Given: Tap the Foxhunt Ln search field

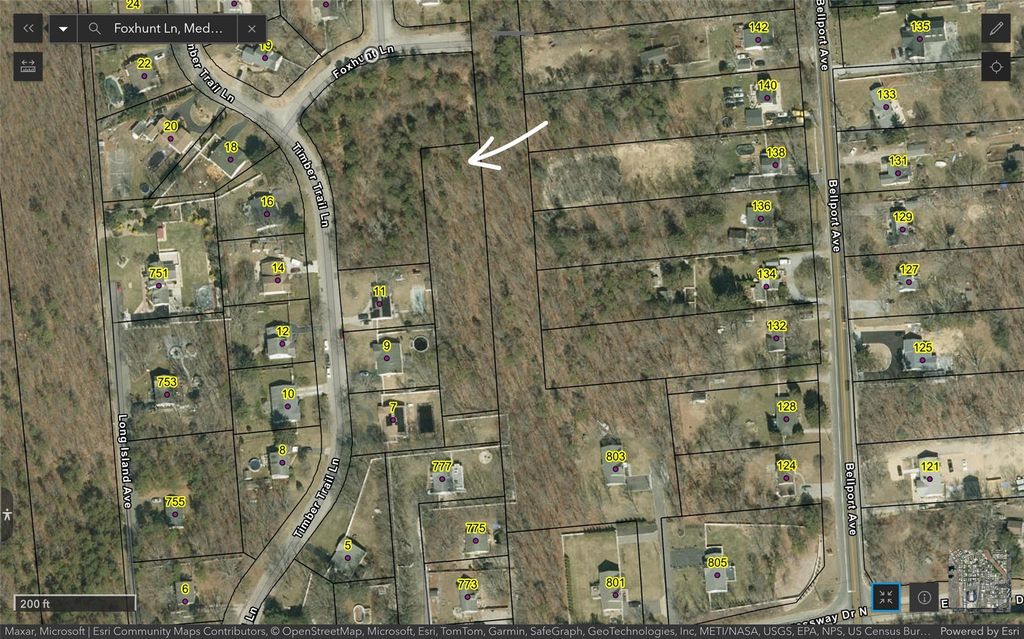Looking at the screenshot, I should click(x=168, y=28).
